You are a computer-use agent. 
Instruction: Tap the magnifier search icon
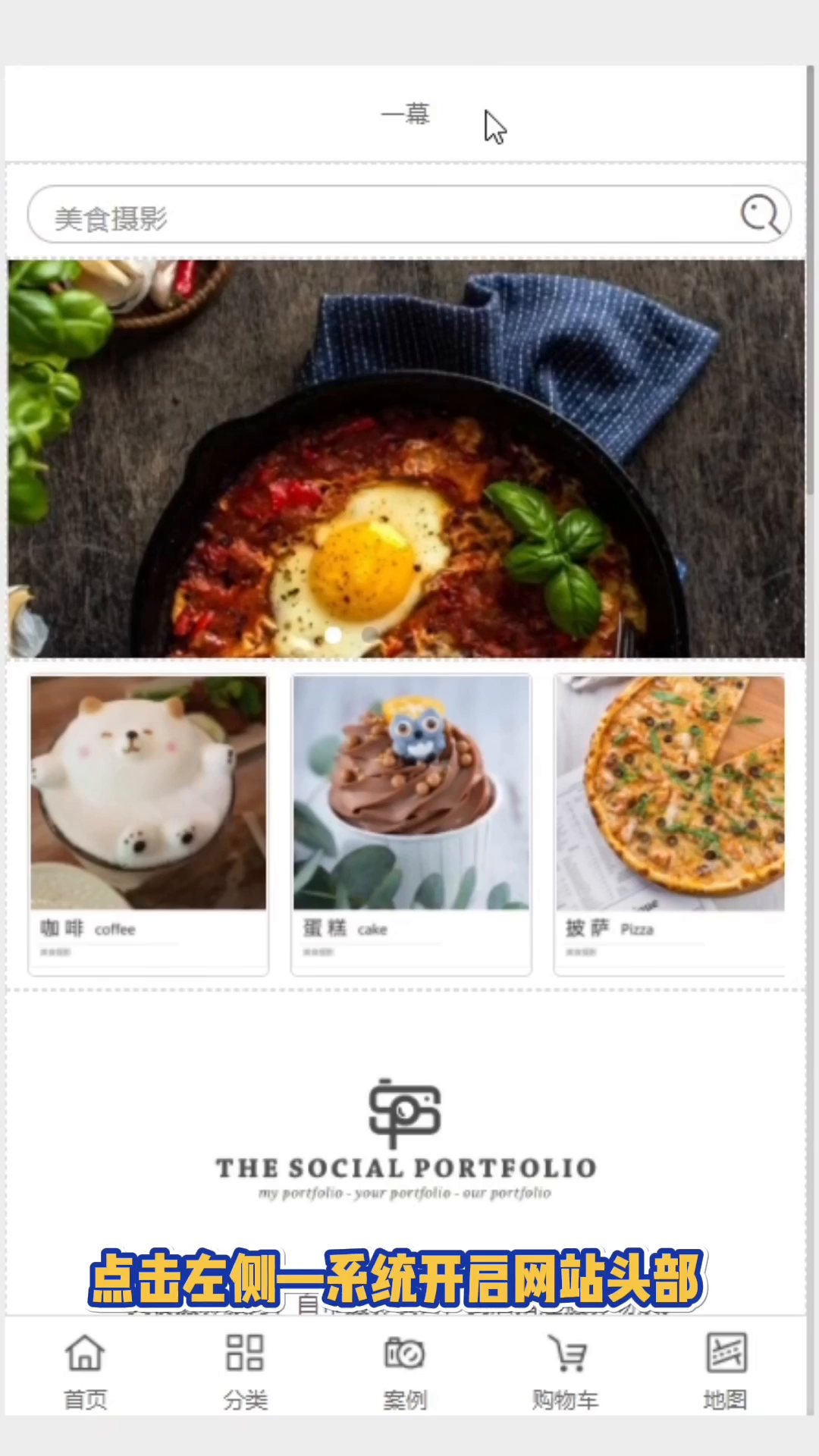pyautogui.click(x=760, y=215)
